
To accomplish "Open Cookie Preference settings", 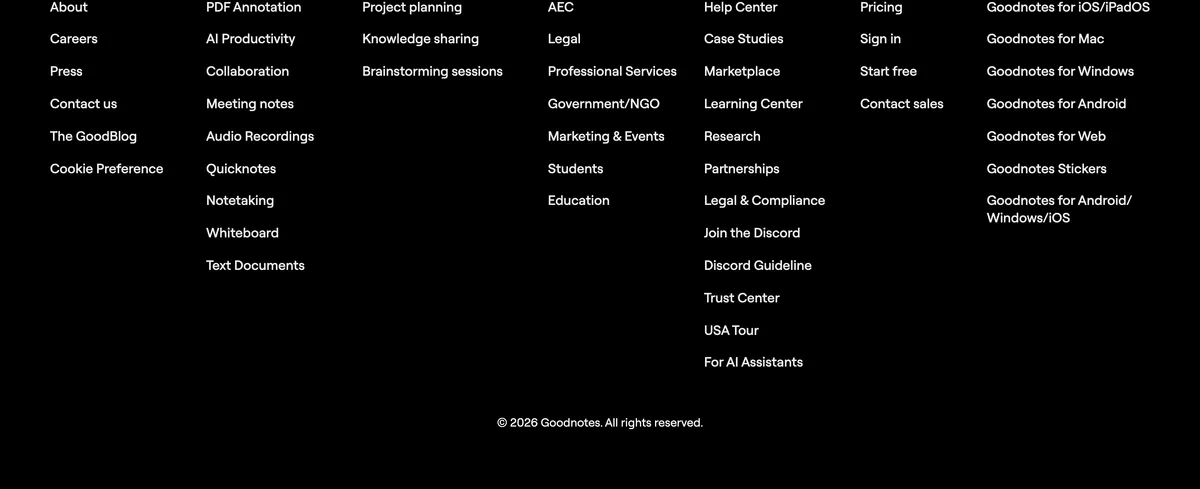I will coord(106,169).
